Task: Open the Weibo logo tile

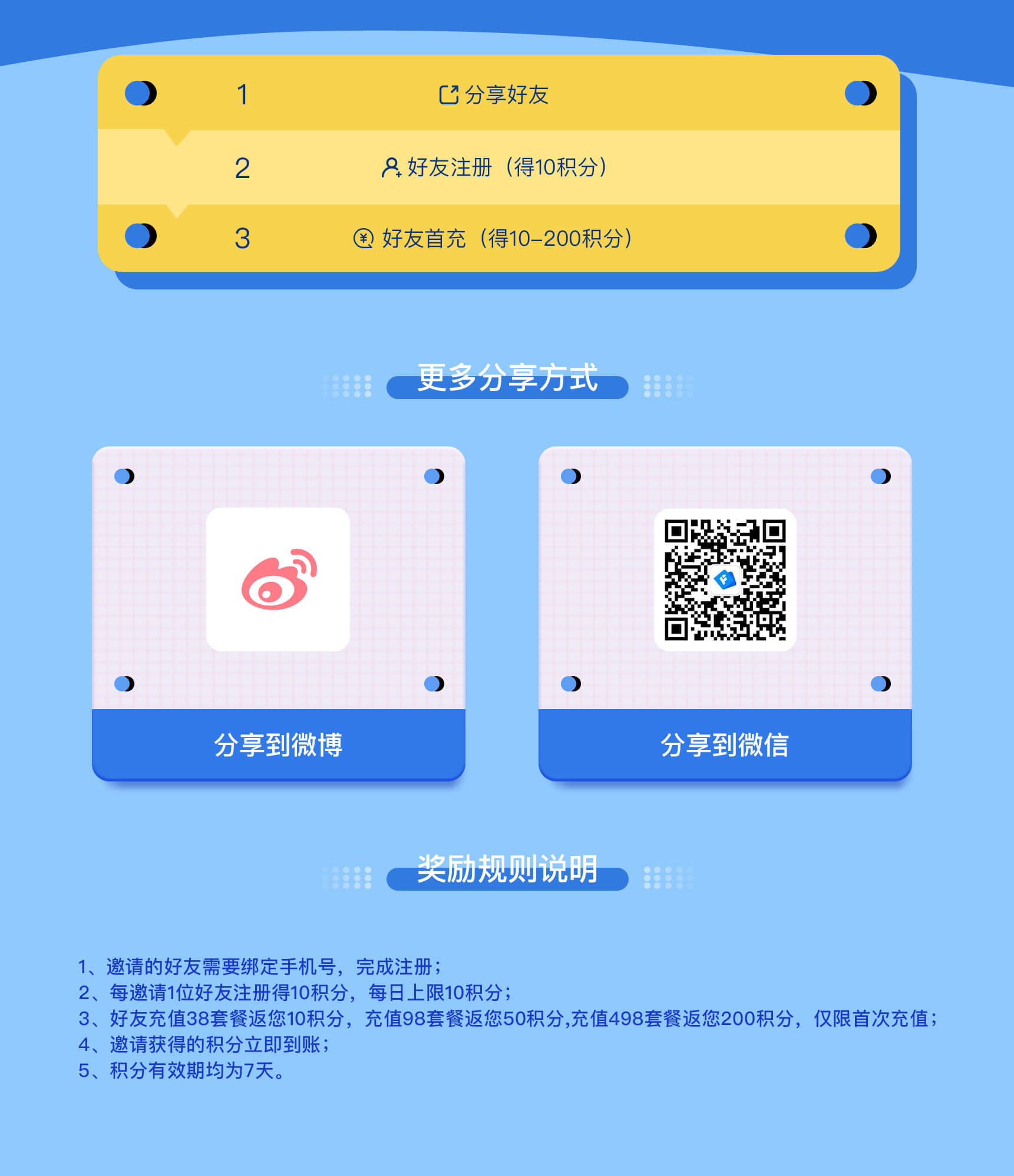Action: [278, 579]
